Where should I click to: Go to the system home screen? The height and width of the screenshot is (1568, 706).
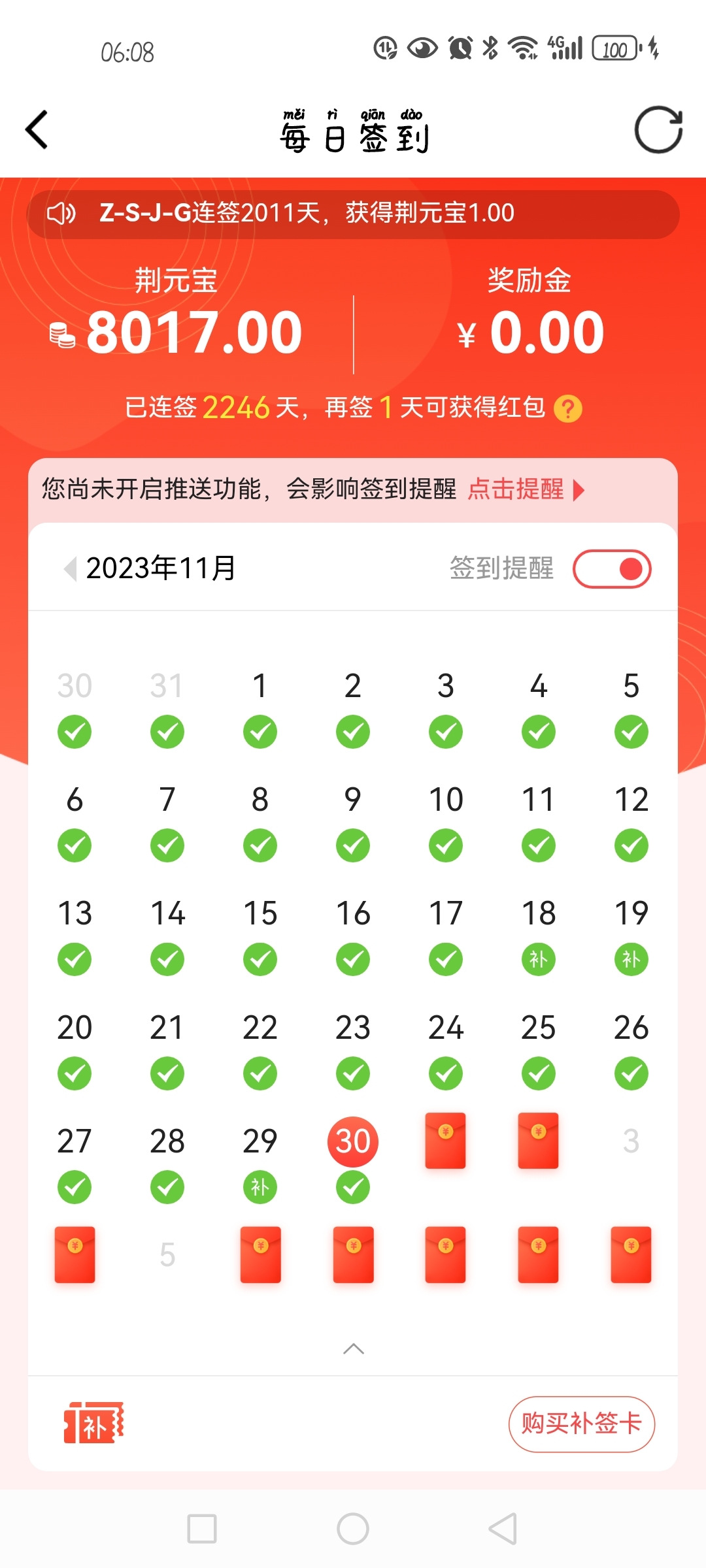[x=353, y=1529]
